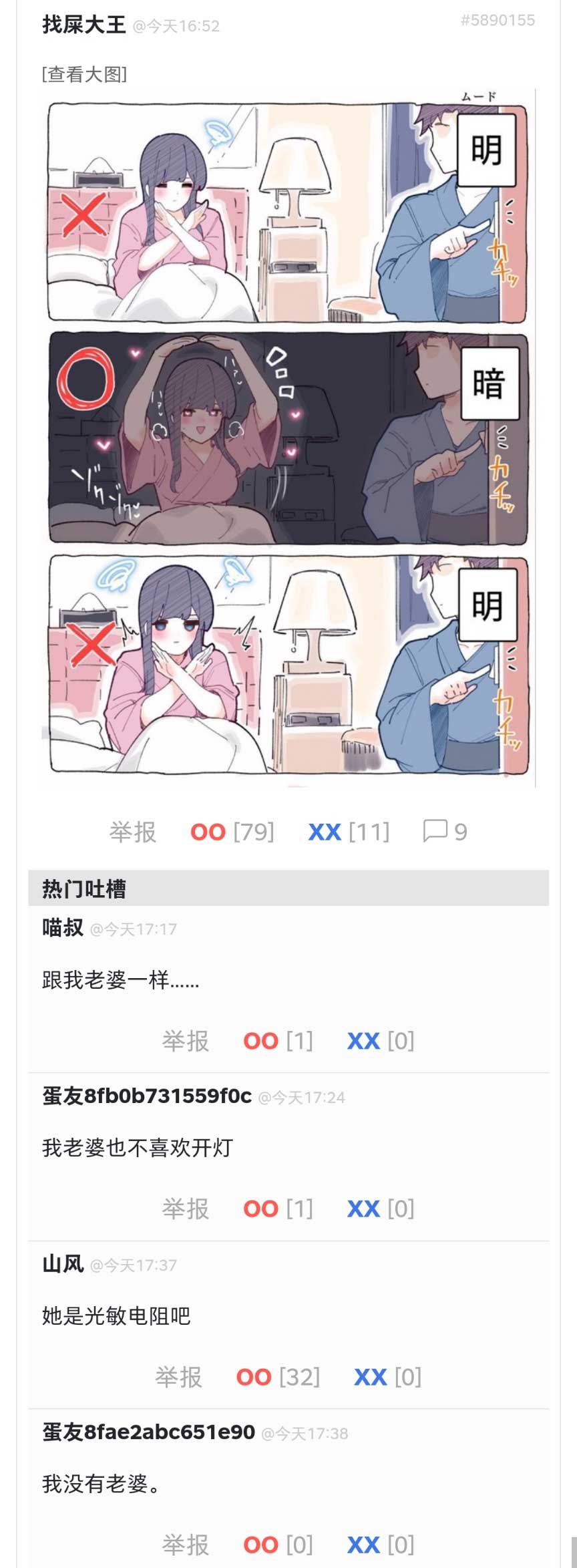Screen dimensions: 577x1568
Task: Report the post by 找屎大王
Action: (x=132, y=832)
